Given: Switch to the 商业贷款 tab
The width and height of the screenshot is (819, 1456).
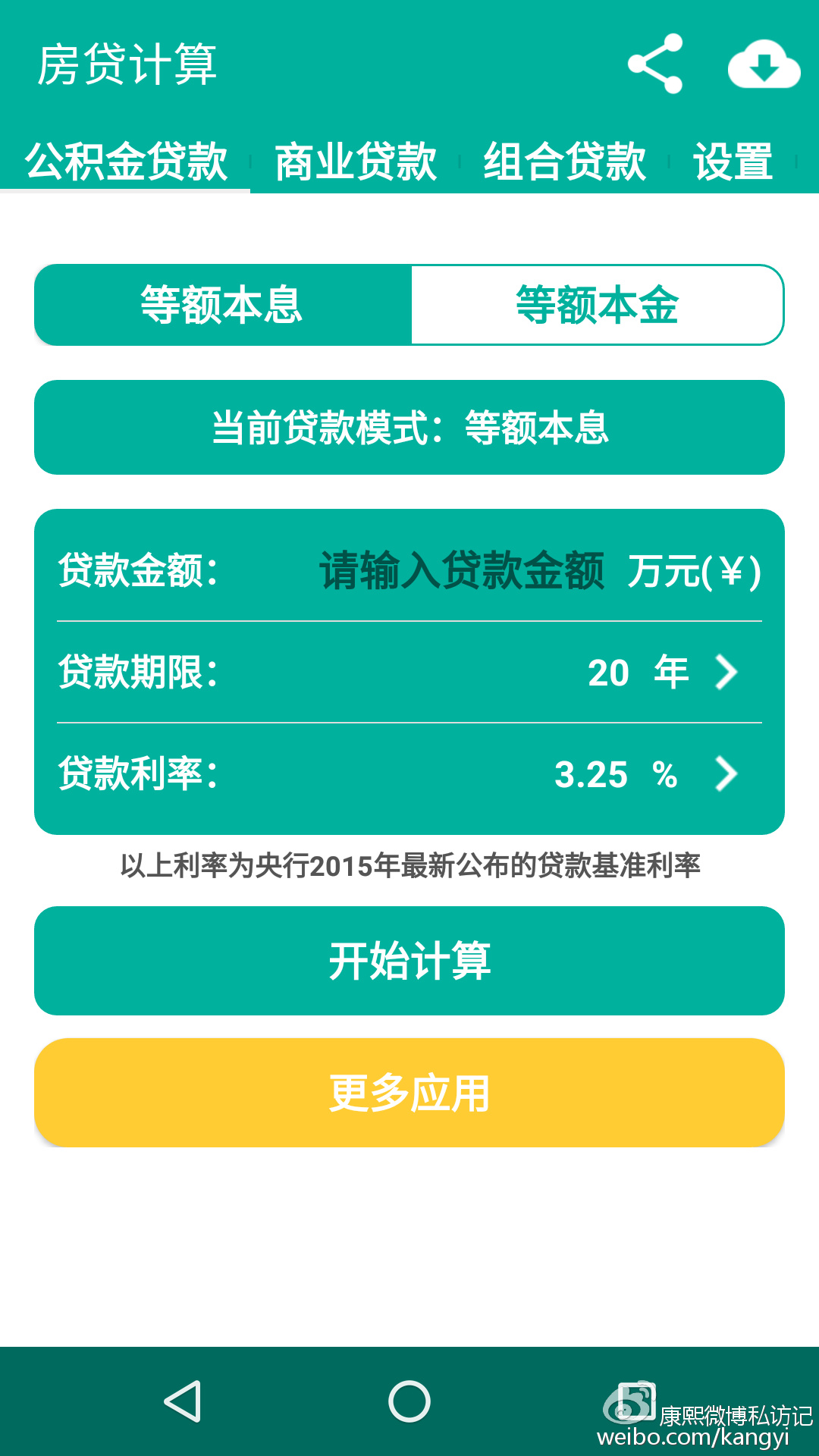Looking at the screenshot, I should 356,162.
